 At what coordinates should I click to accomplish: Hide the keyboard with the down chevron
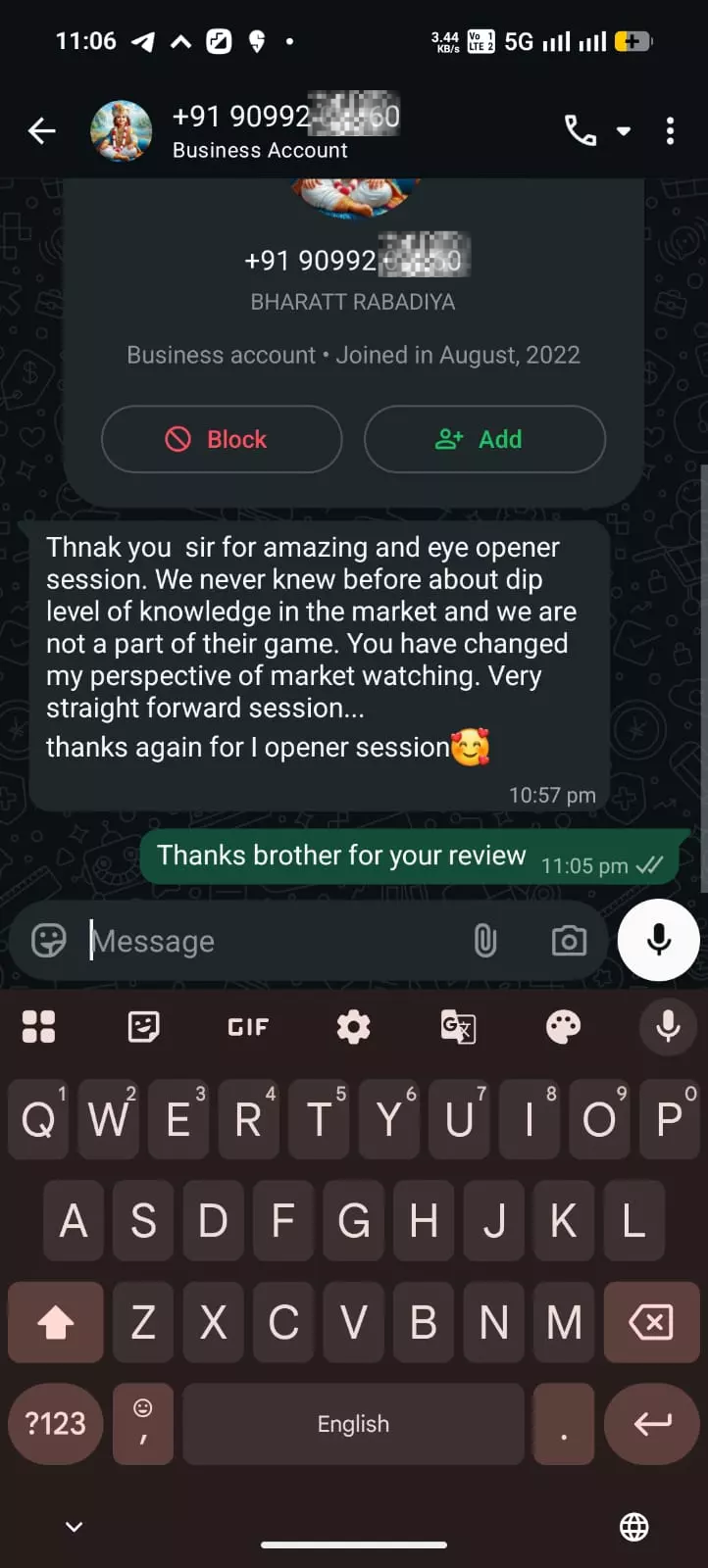(x=74, y=1526)
